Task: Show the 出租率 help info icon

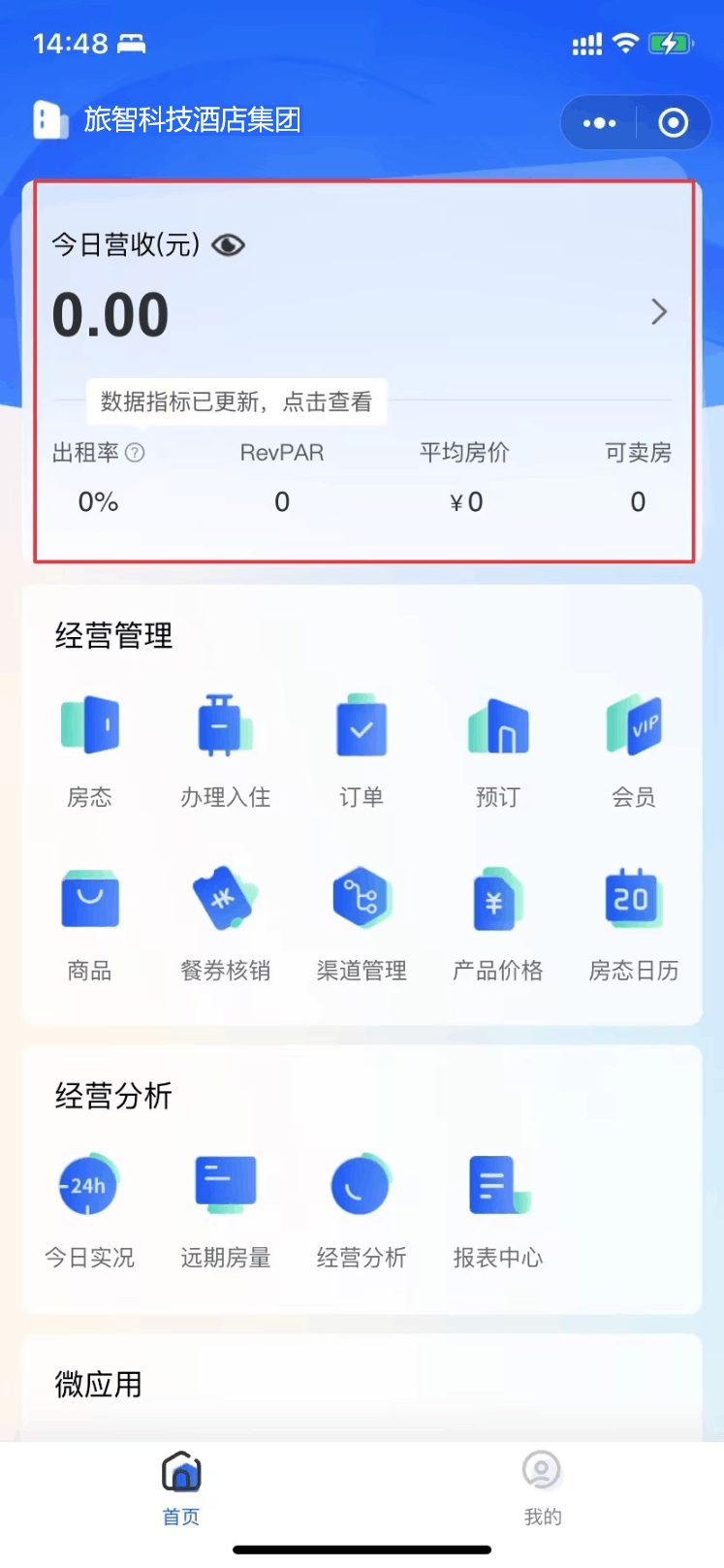Action: pos(135,453)
